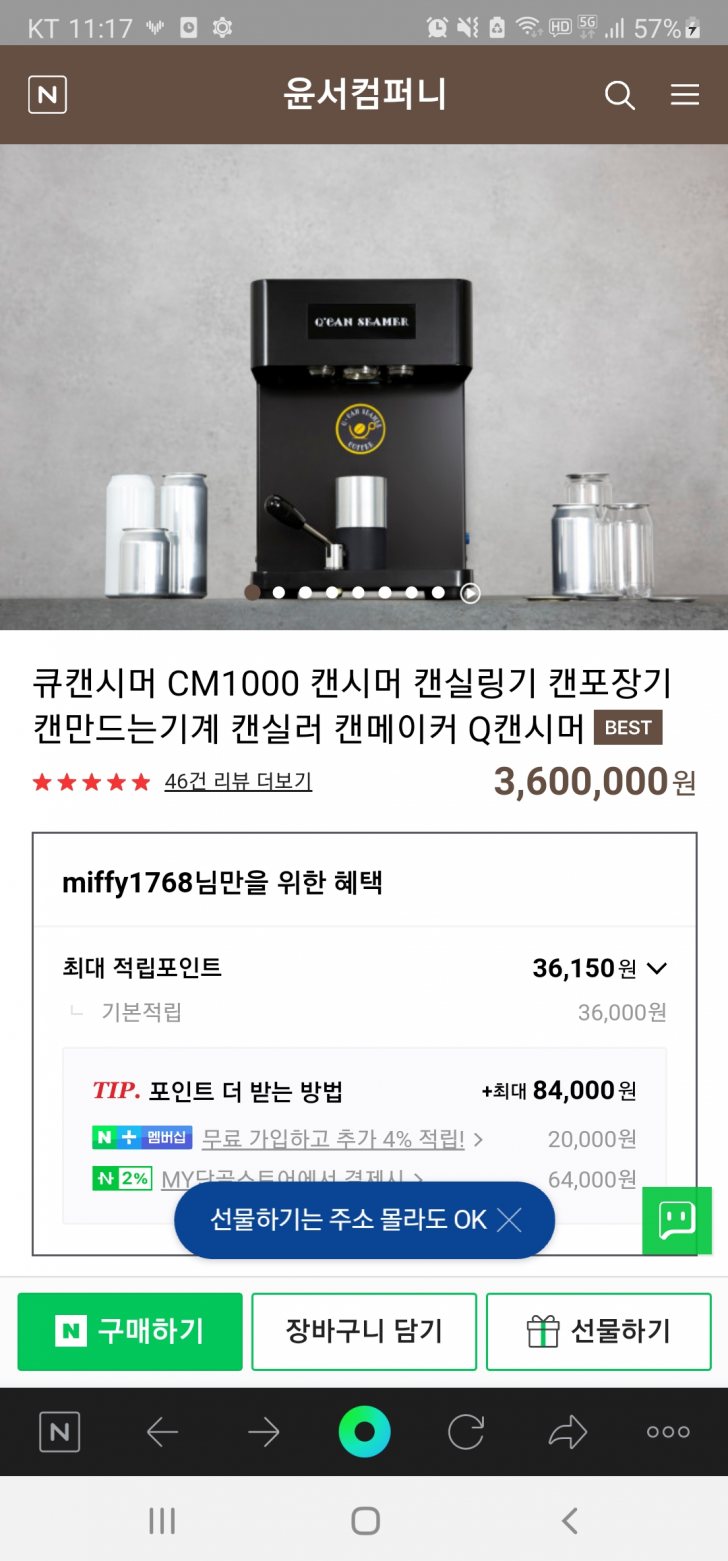Tap 구매하기 to buy now
Screen dimensions: 728x1561
coord(130,1331)
